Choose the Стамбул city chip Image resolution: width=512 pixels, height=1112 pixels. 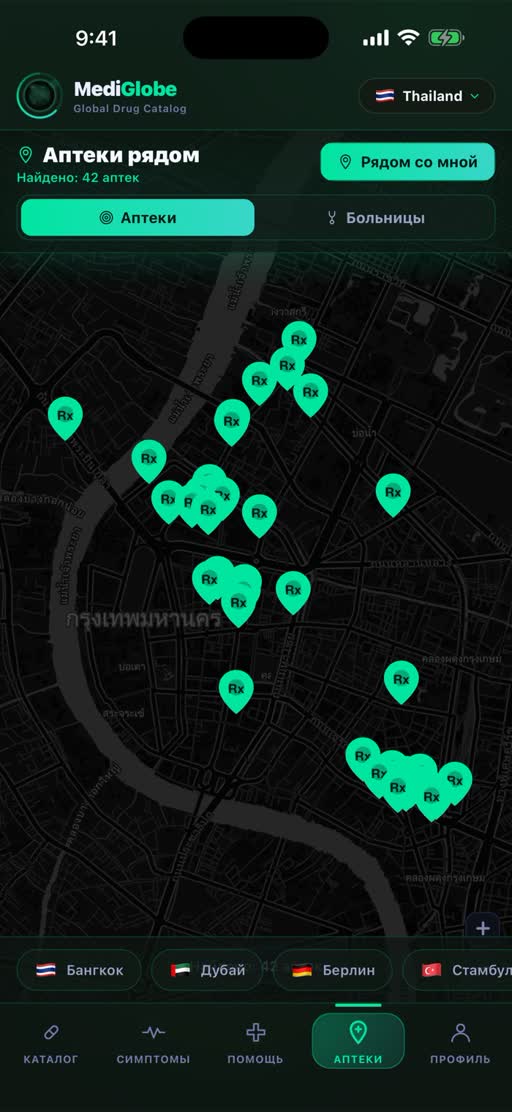tap(457, 970)
